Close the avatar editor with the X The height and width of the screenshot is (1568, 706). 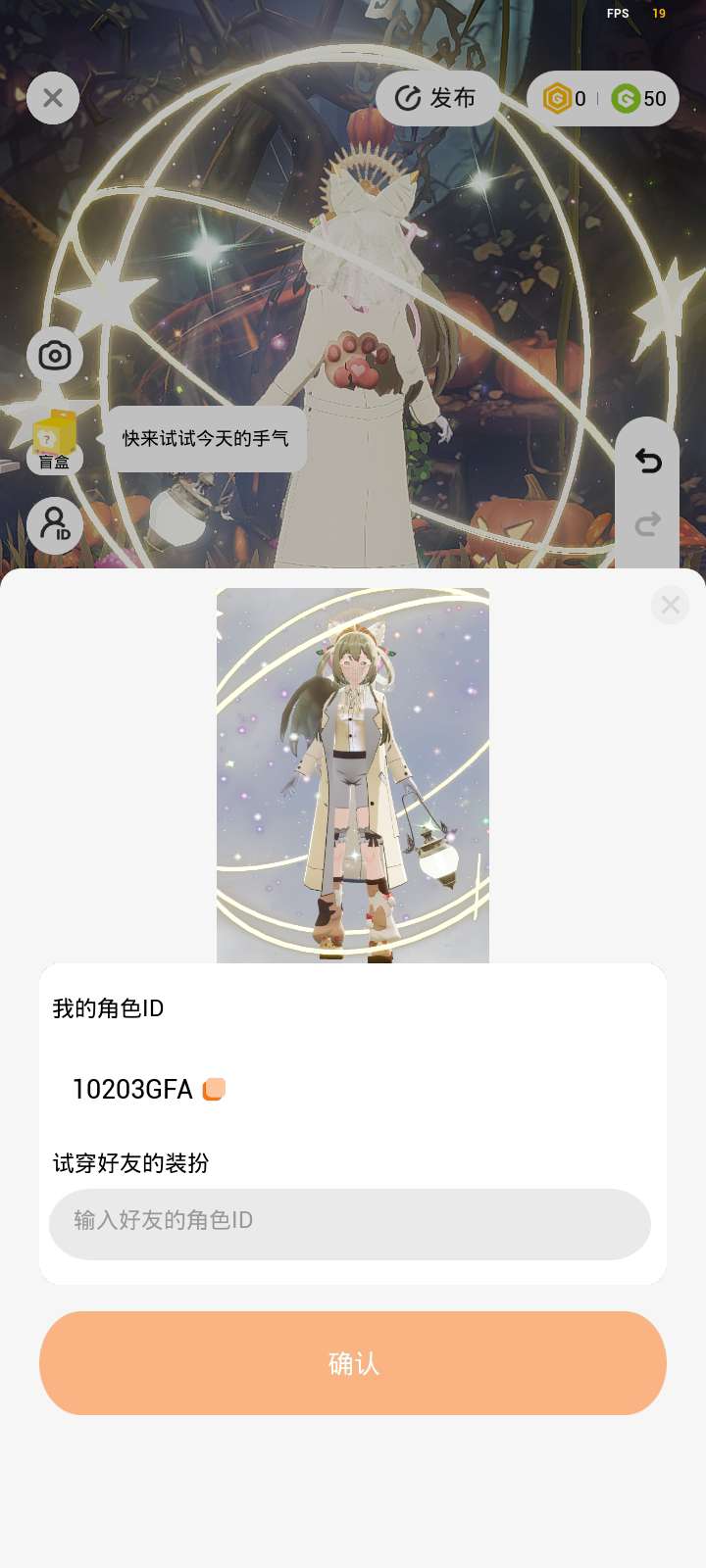53,98
